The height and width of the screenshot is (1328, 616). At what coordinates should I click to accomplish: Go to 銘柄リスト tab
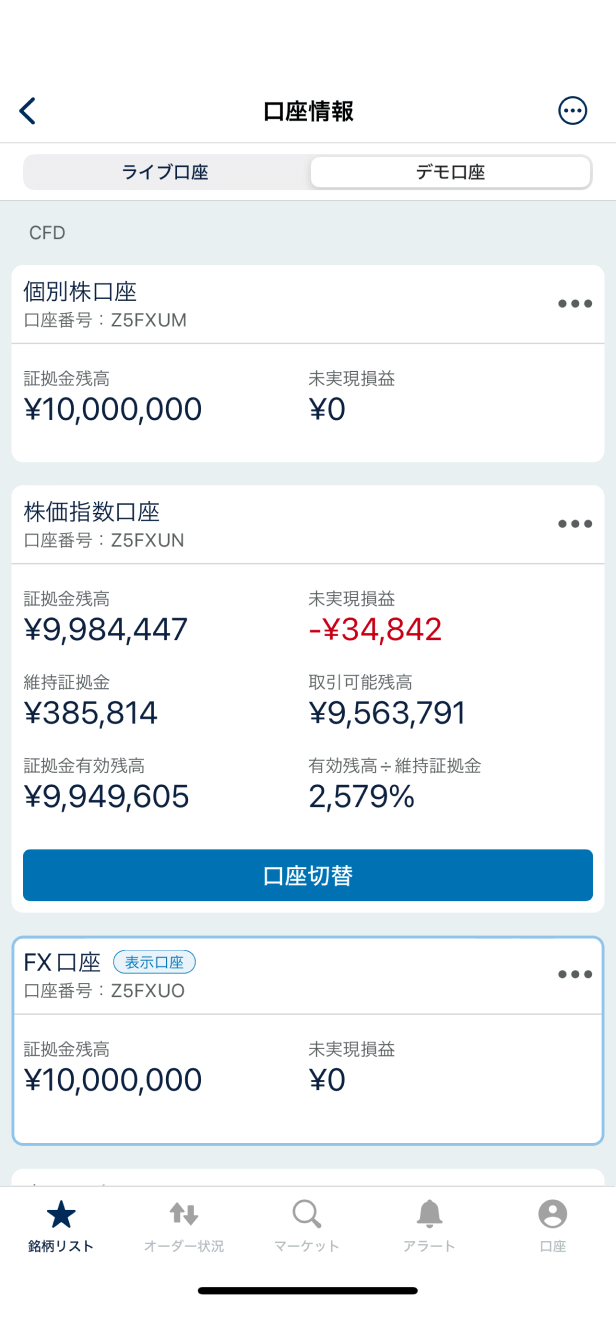click(61, 1226)
